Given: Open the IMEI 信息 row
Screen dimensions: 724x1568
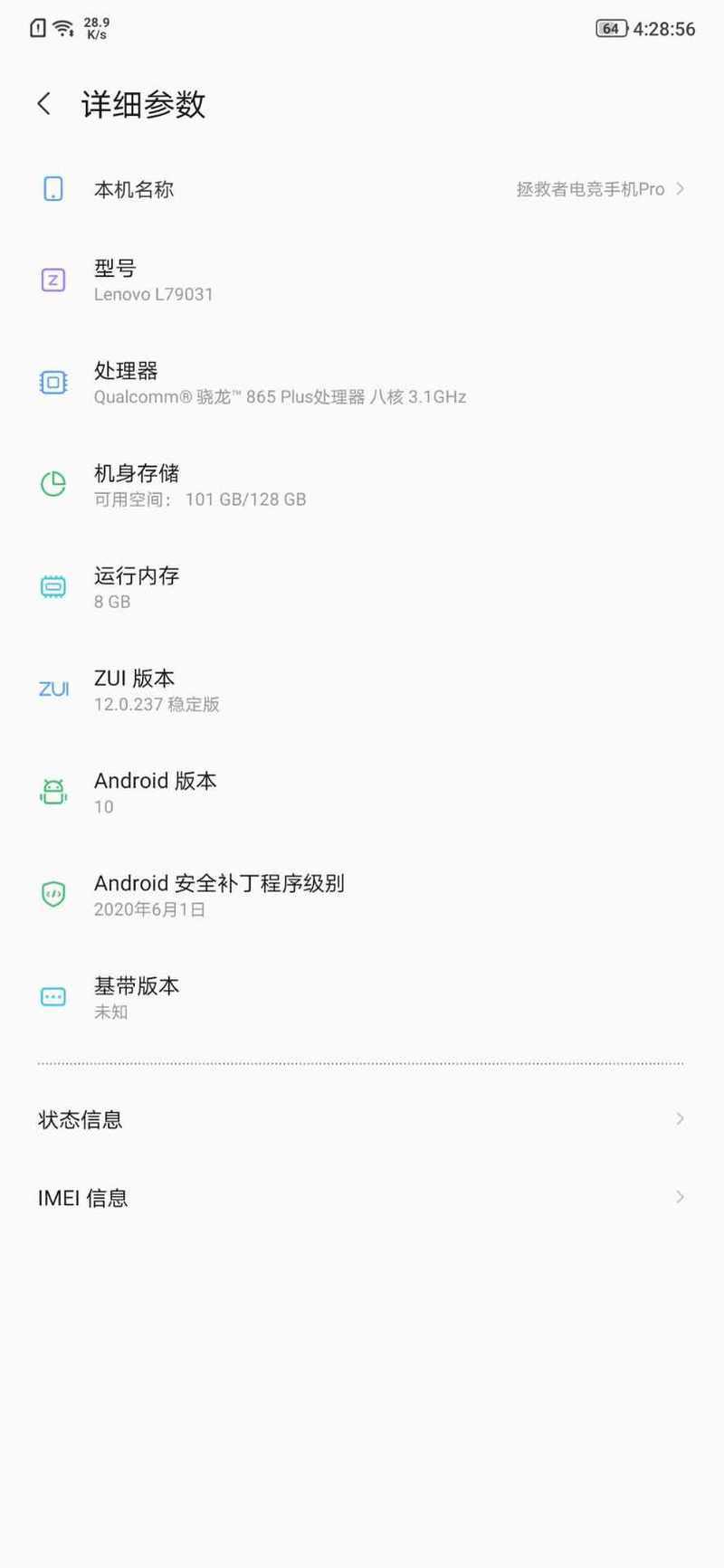Looking at the screenshot, I should 362,1198.
